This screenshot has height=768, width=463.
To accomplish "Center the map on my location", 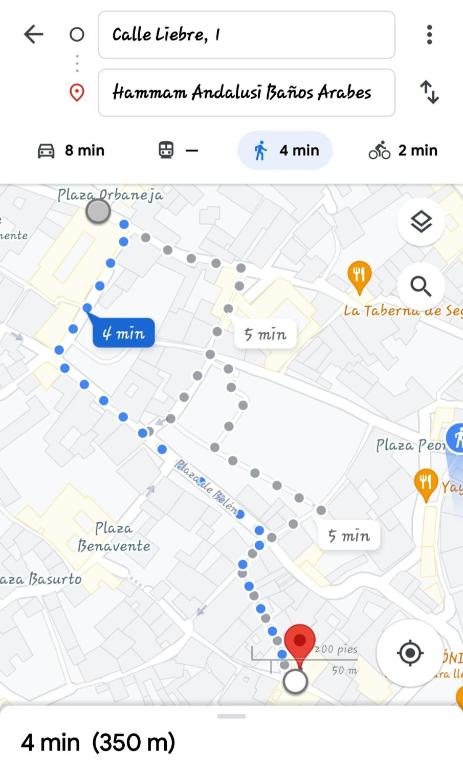I will click(x=410, y=653).
